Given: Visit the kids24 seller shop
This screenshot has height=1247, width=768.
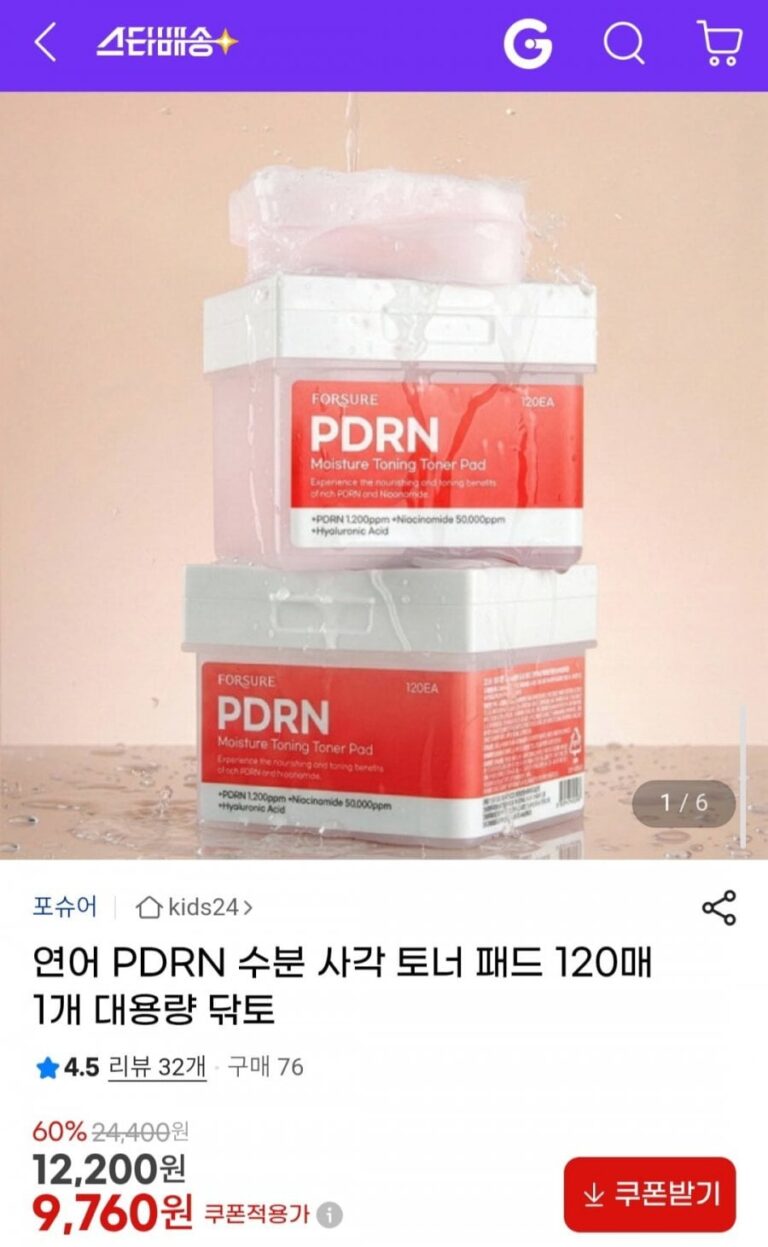Looking at the screenshot, I should (195, 907).
